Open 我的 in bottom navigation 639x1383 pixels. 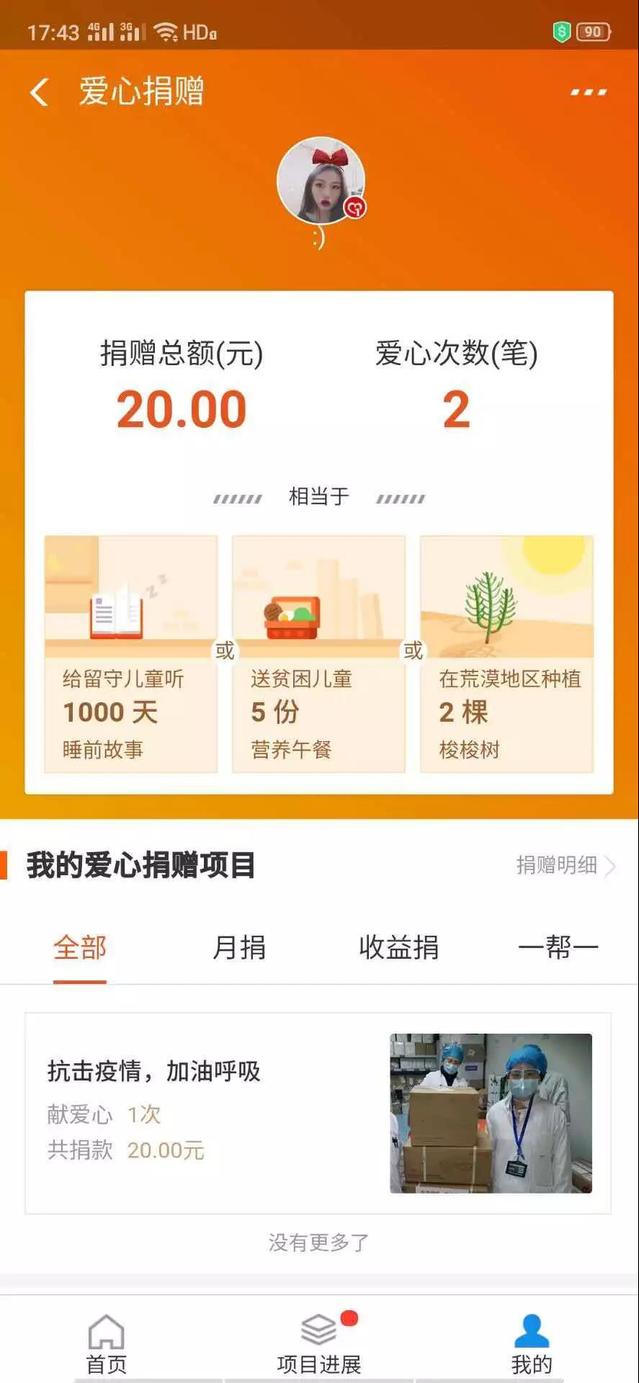pyautogui.click(x=531, y=1344)
